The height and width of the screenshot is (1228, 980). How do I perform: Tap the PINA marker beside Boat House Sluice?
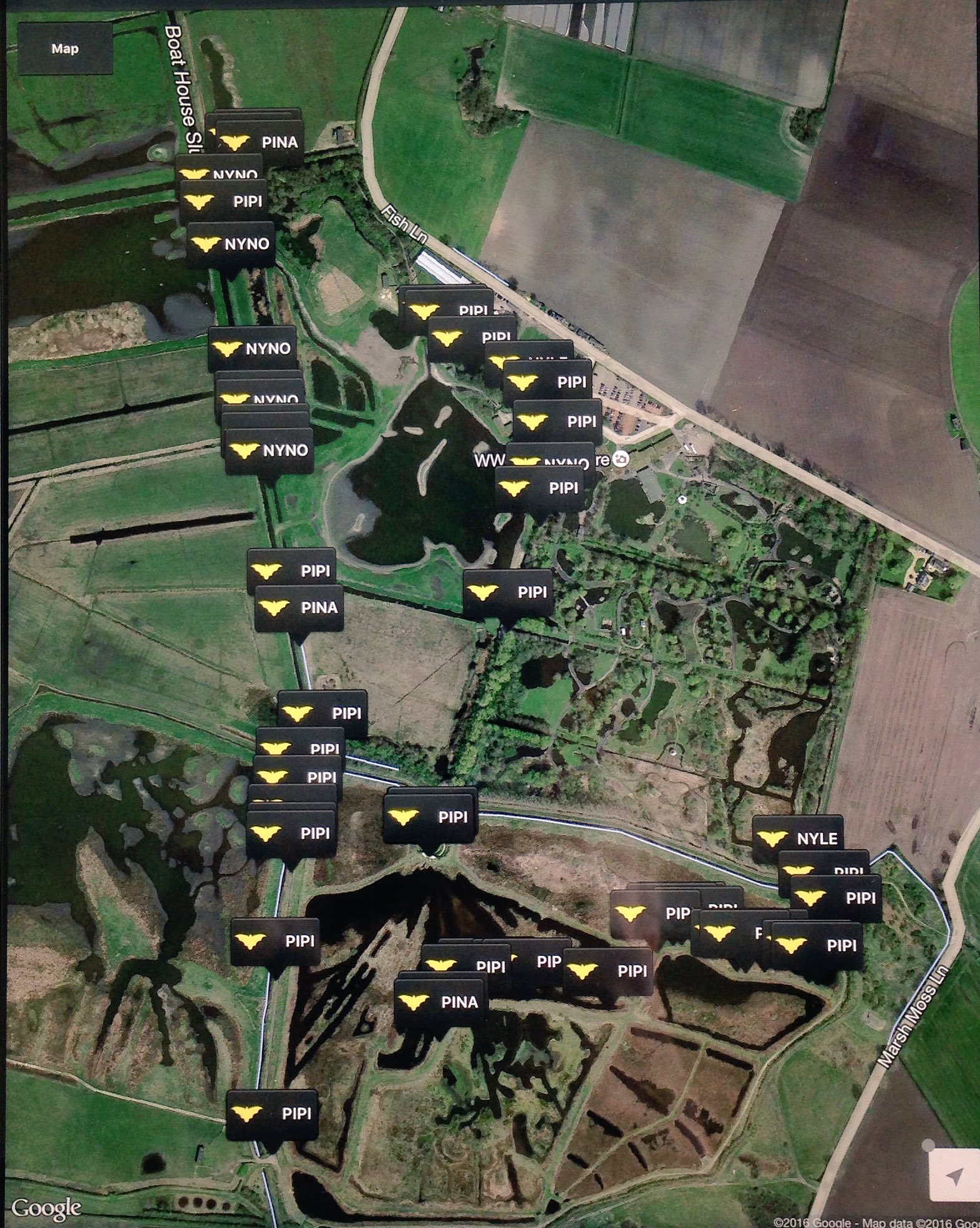tap(260, 142)
